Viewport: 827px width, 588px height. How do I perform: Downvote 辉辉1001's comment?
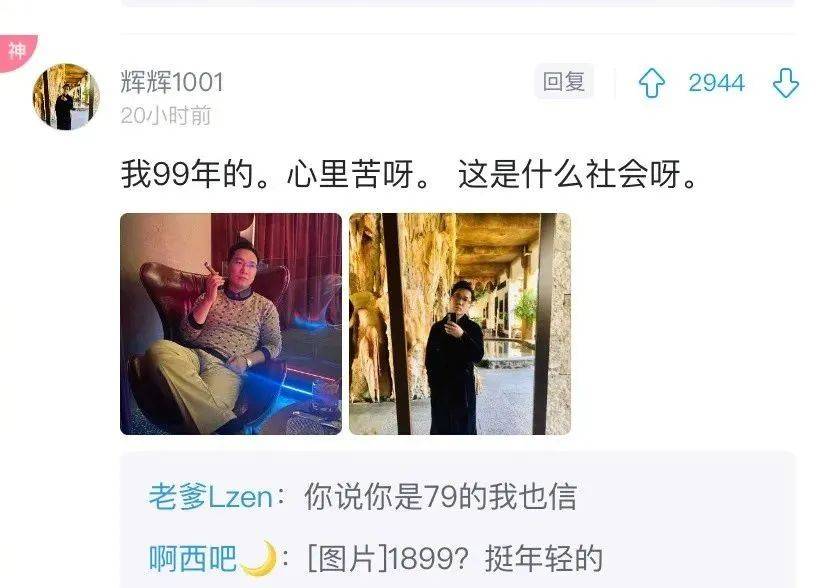[786, 84]
